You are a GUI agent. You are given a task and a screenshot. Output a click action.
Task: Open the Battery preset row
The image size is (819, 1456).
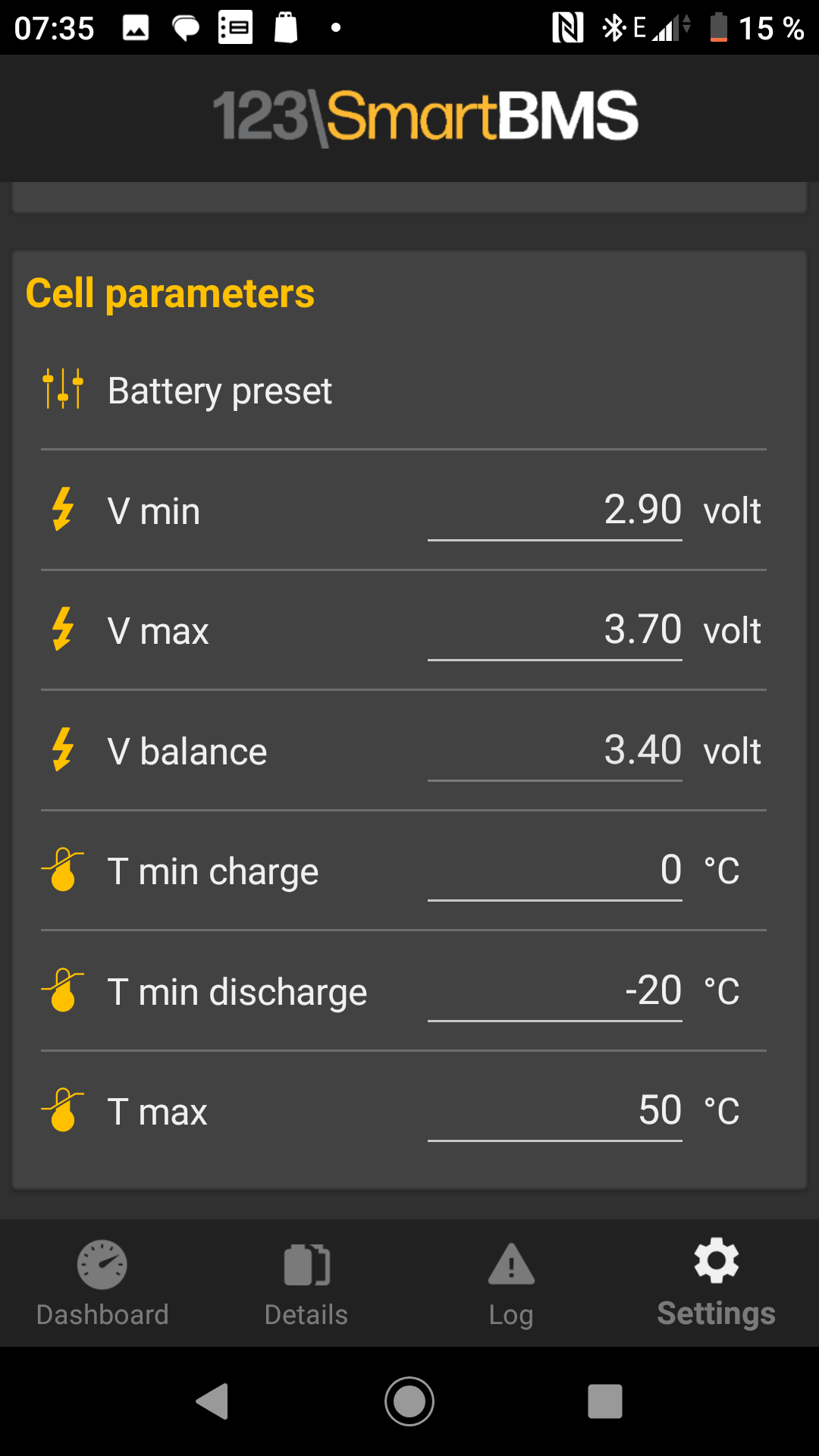pos(220,391)
